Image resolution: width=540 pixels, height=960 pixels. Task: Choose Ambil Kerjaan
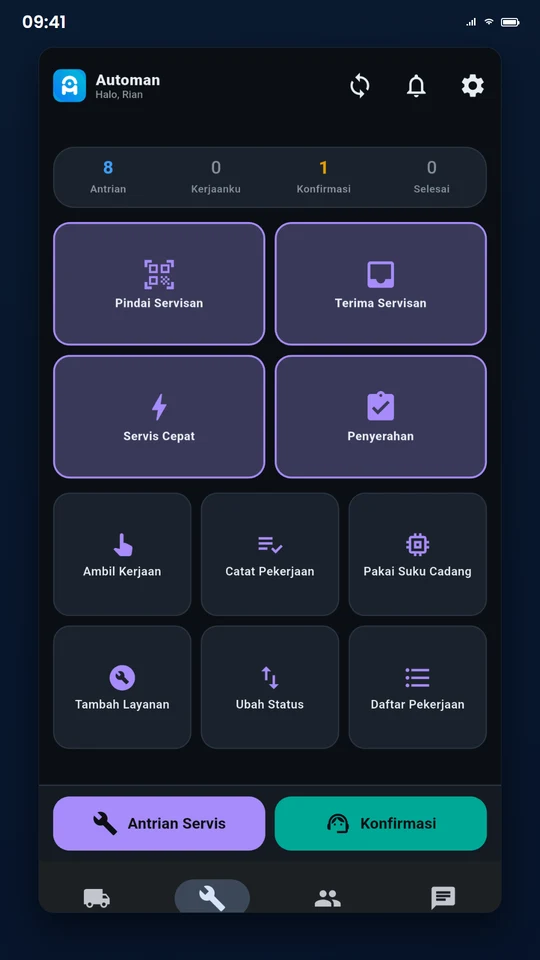point(122,554)
